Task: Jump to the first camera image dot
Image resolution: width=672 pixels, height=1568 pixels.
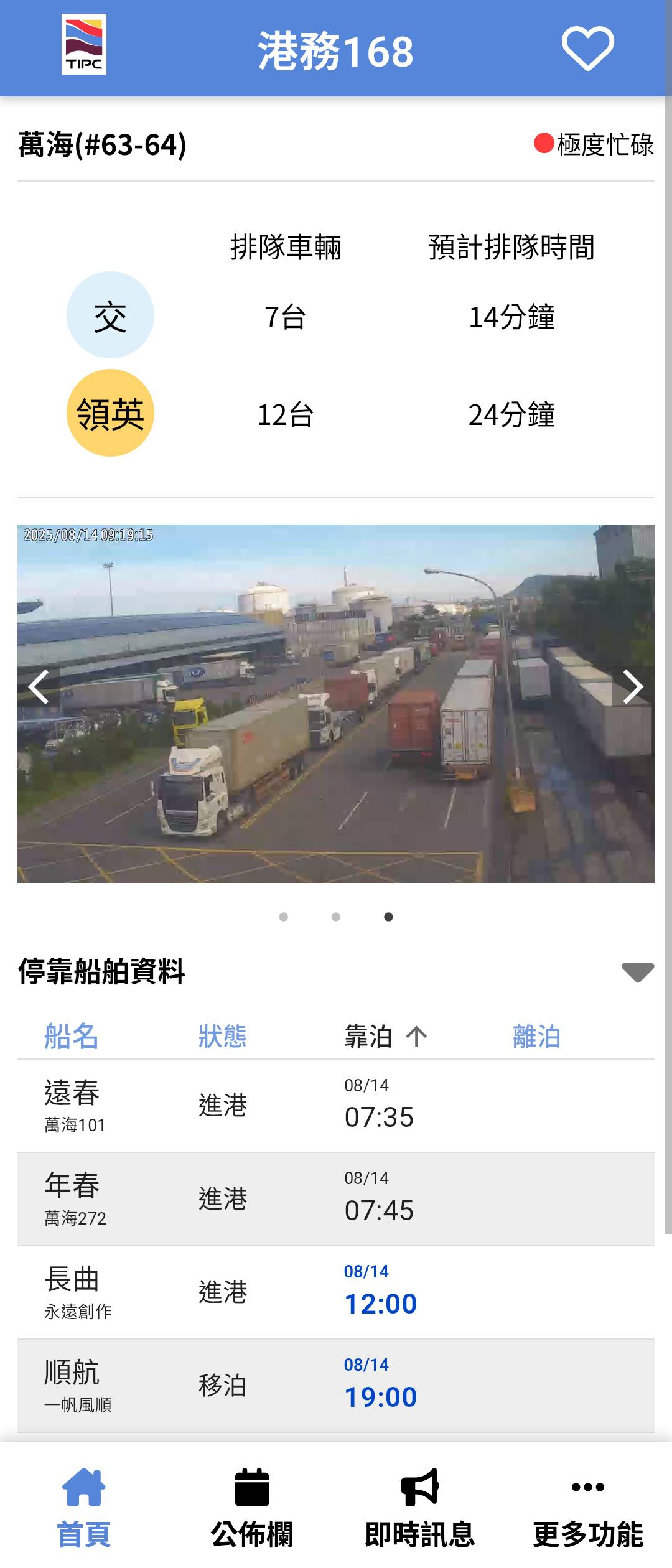Action: click(x=284, y=917)
